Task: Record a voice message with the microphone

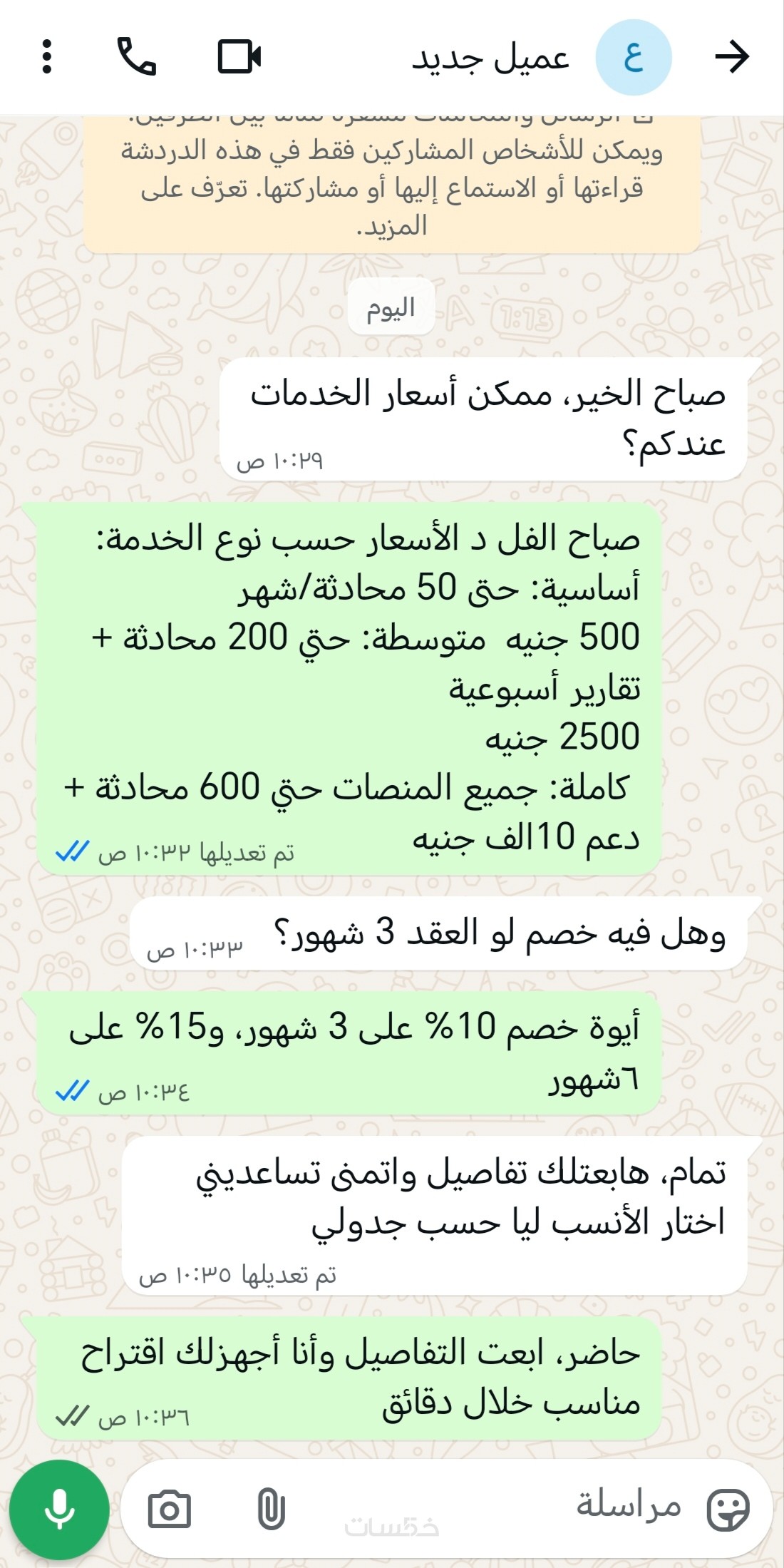Action: 59,1508
